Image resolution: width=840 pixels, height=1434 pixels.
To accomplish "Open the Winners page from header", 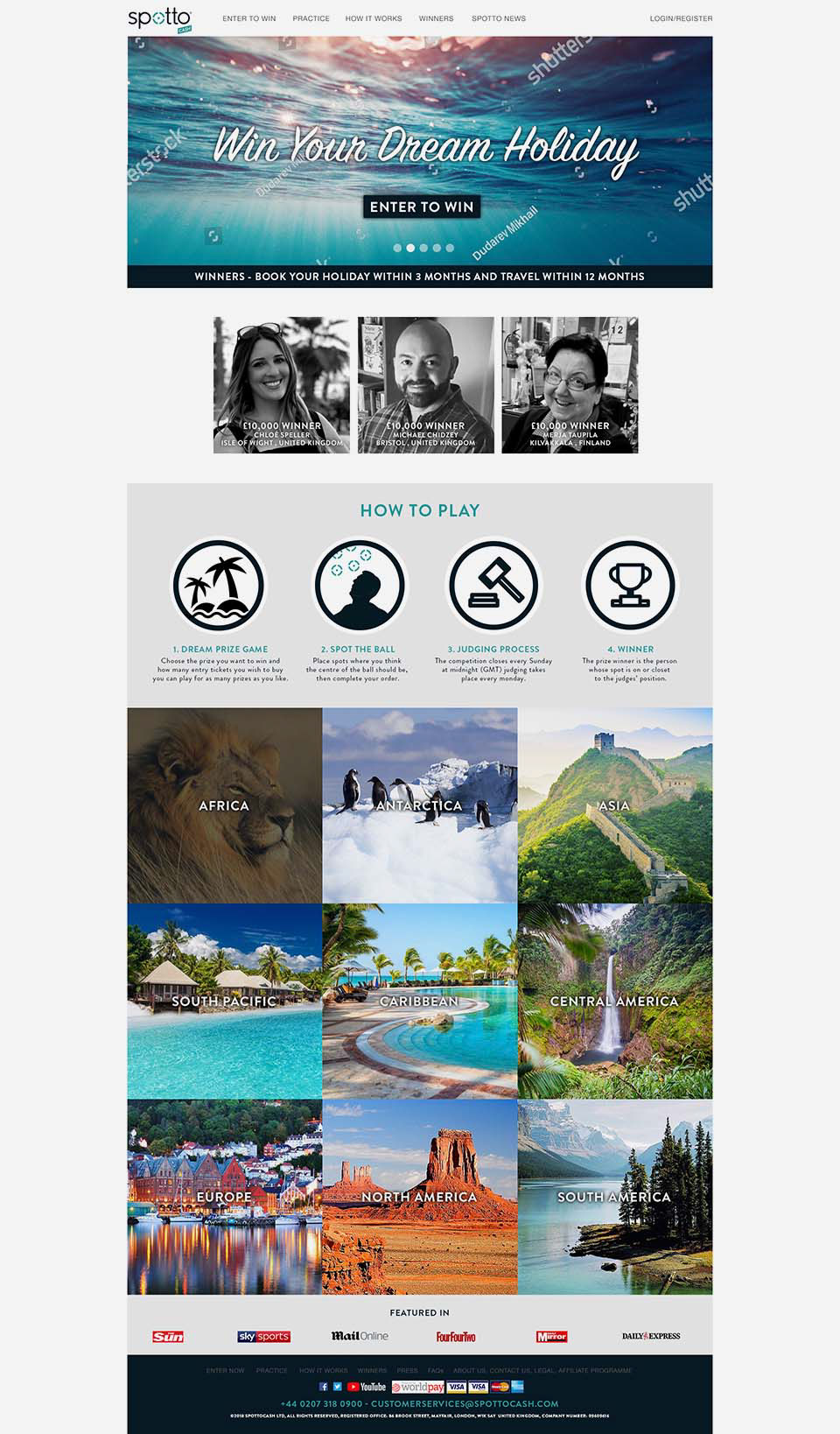I will coord(436,18).
